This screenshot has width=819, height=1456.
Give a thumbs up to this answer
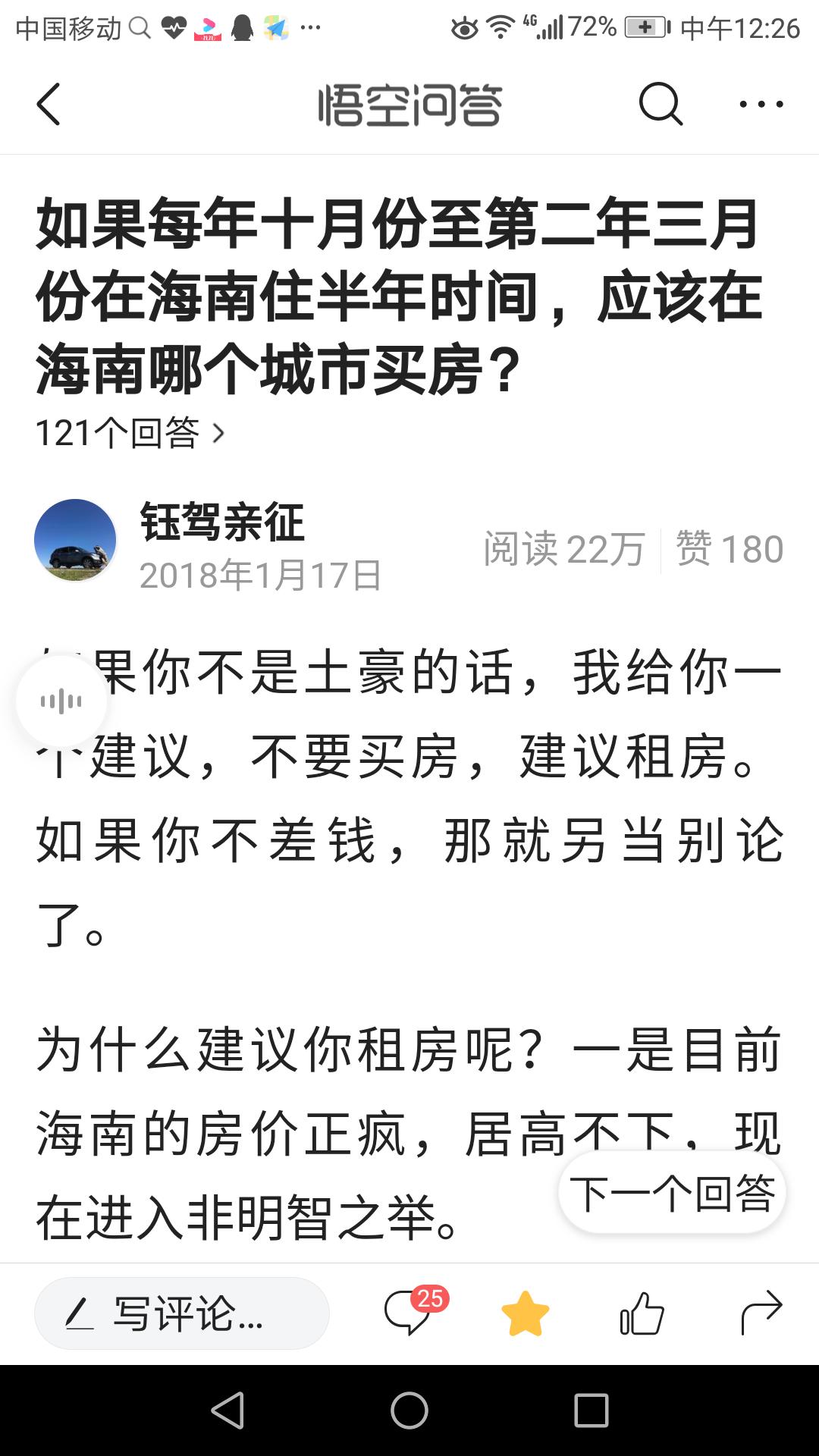(x=641, y=1311)
